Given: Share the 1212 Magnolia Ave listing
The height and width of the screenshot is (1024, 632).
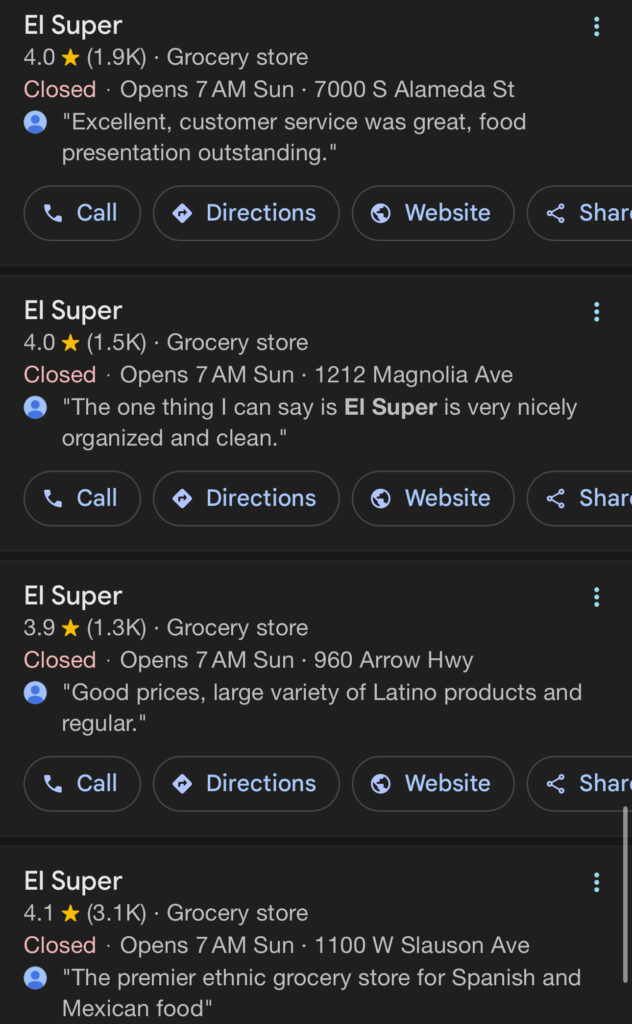Looking at the screenshot, I should [580, 498].
